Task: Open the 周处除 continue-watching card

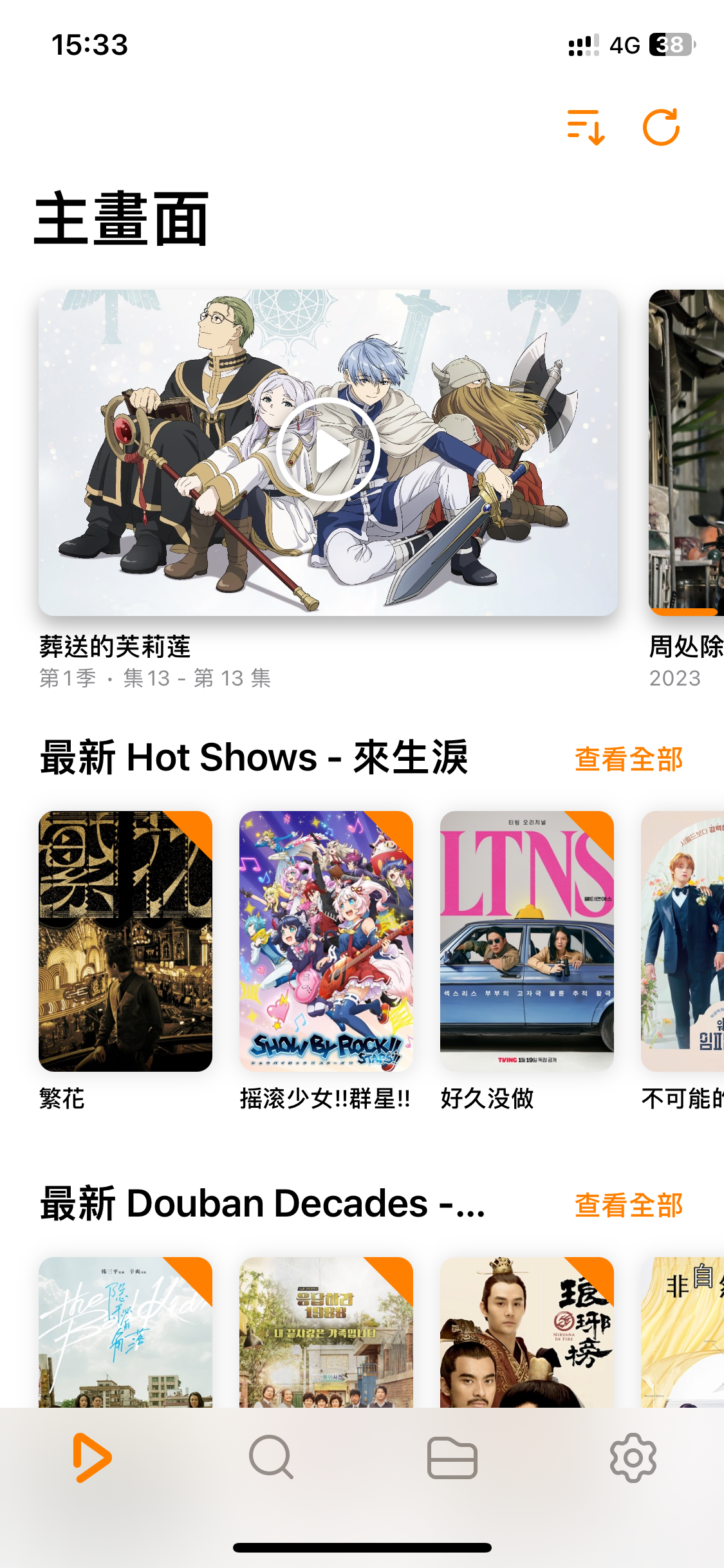Action: coord(686,451)
